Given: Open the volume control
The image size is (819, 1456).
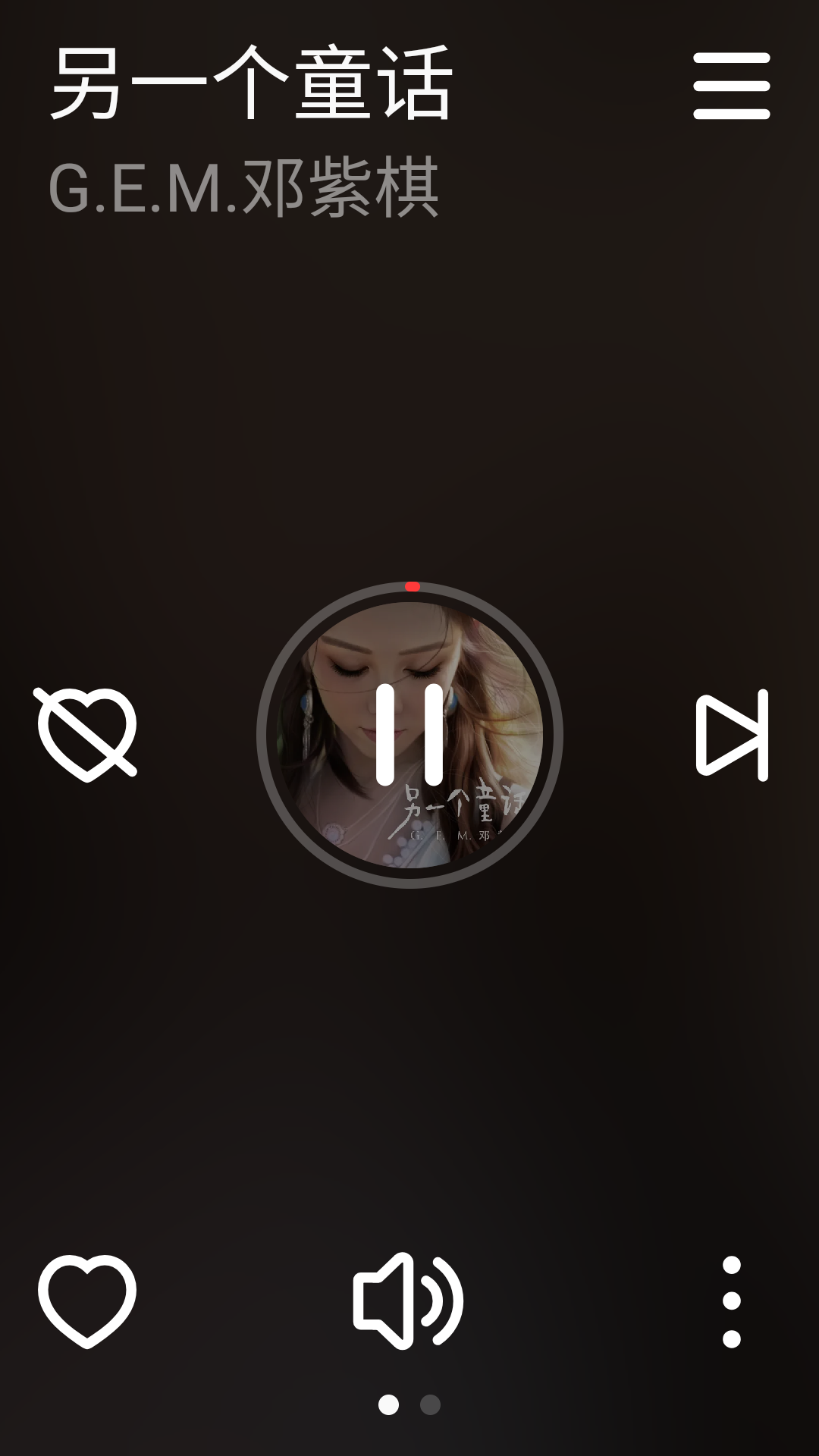Looking at the screenshot, I should [x=408, y=1300].
